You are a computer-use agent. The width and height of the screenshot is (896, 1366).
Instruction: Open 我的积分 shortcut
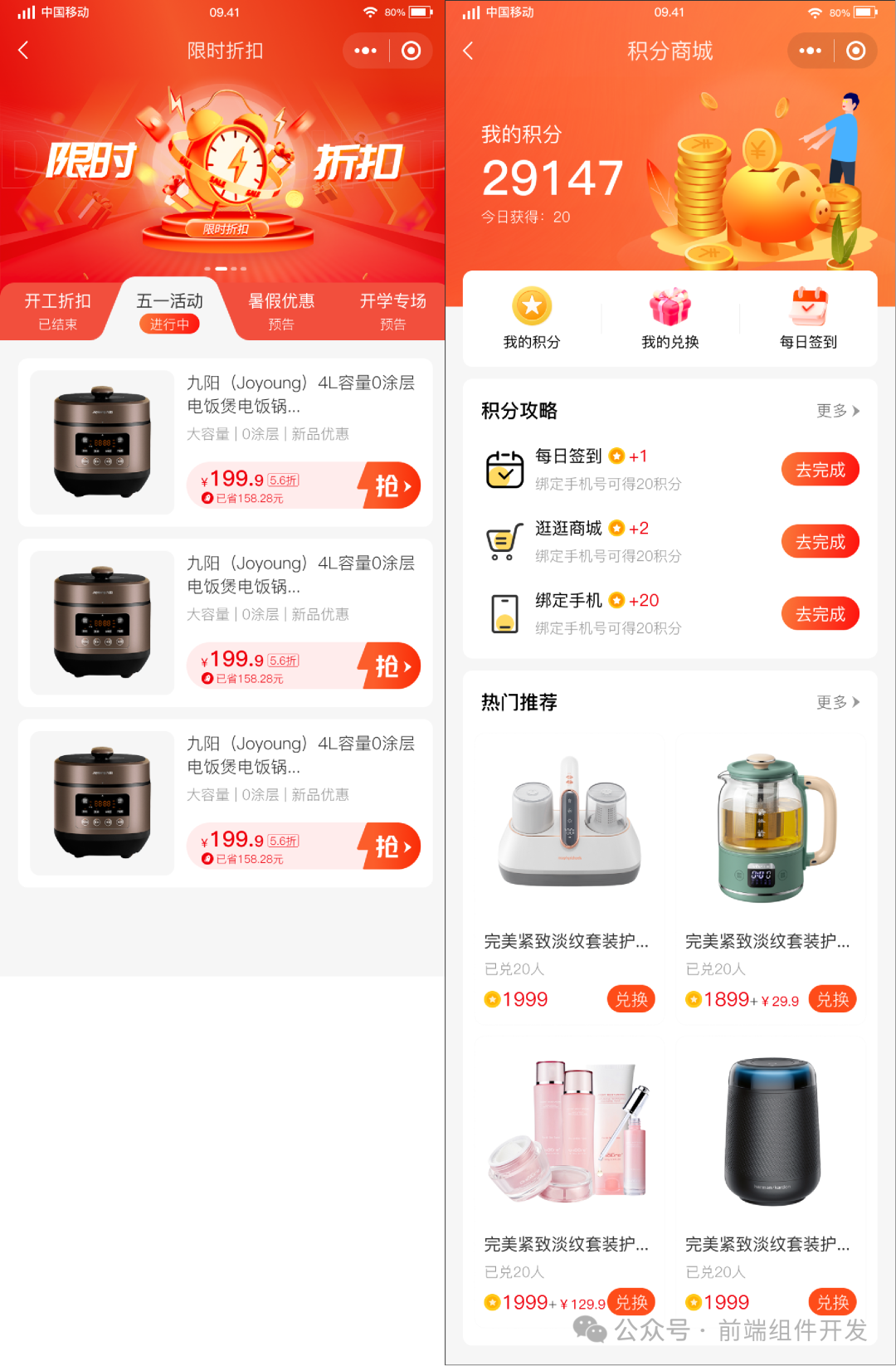532,319
